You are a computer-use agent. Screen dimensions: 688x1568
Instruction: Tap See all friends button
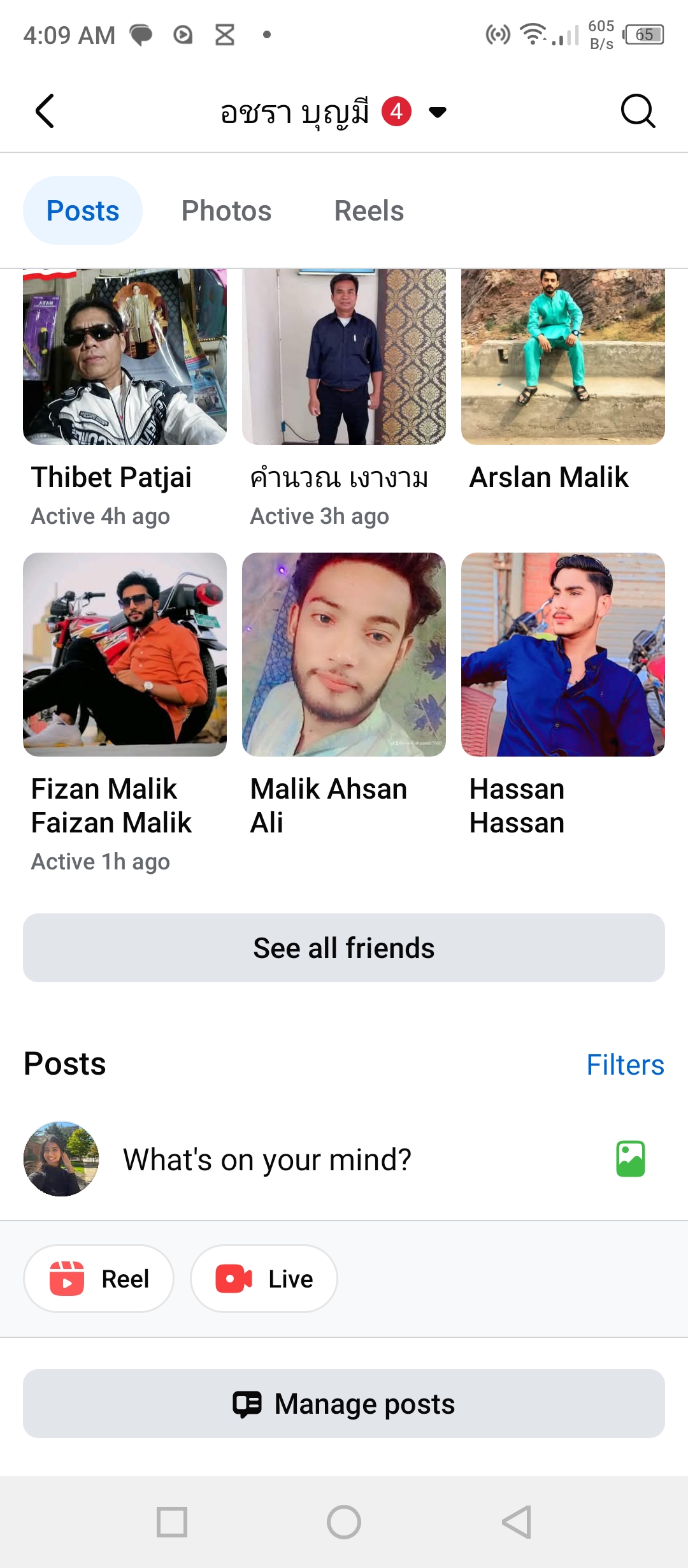[344, 948]
